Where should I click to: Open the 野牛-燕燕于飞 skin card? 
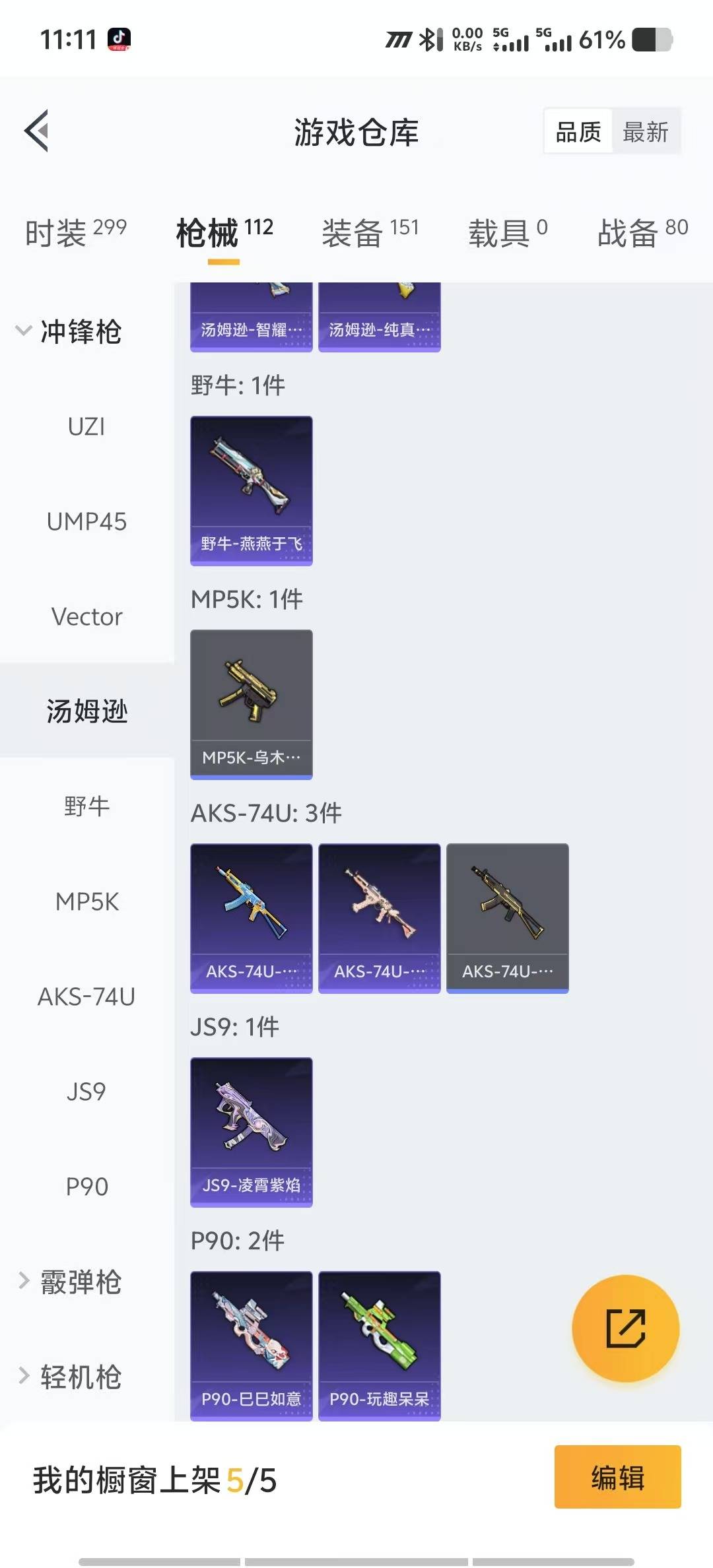[x=251, y=490]
